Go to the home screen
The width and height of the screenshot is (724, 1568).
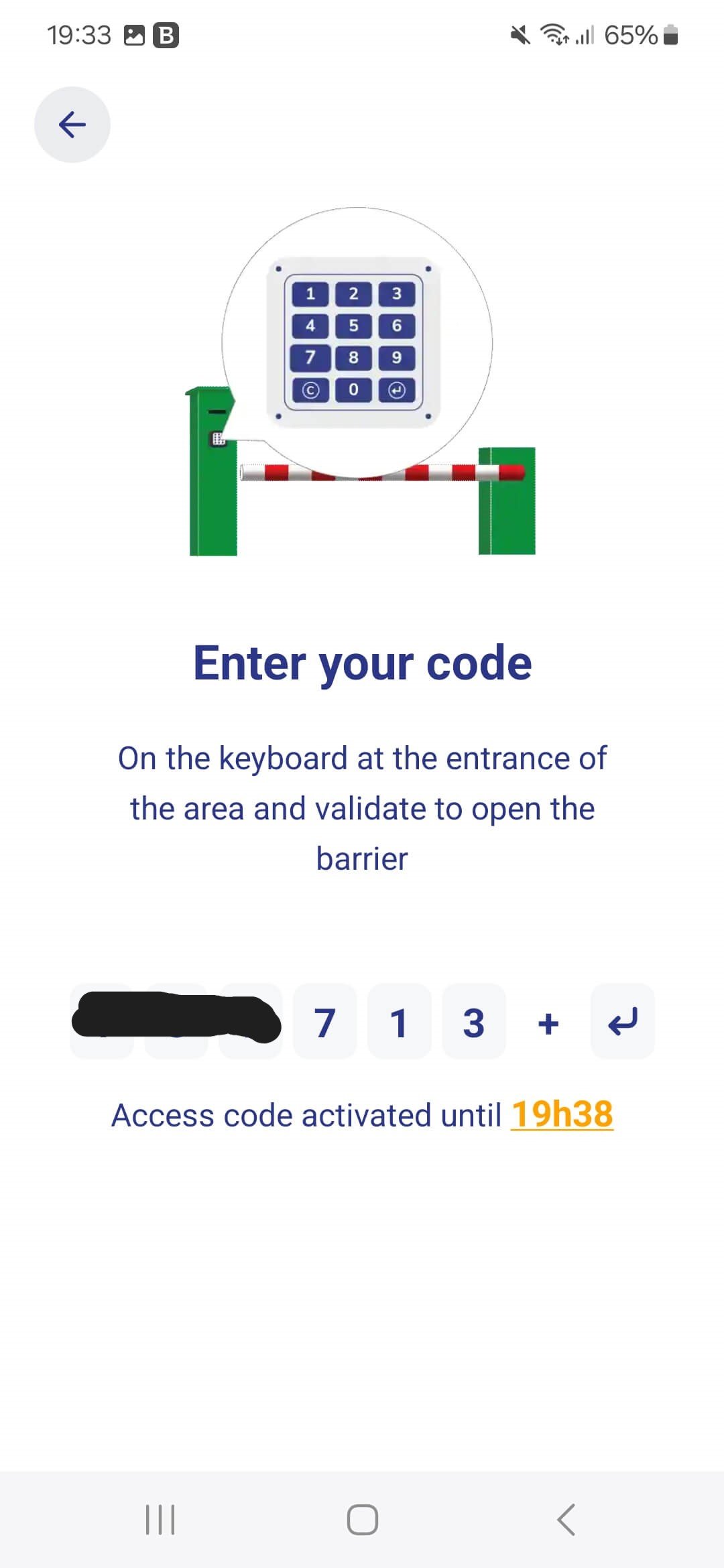(x=362, y=1519)
